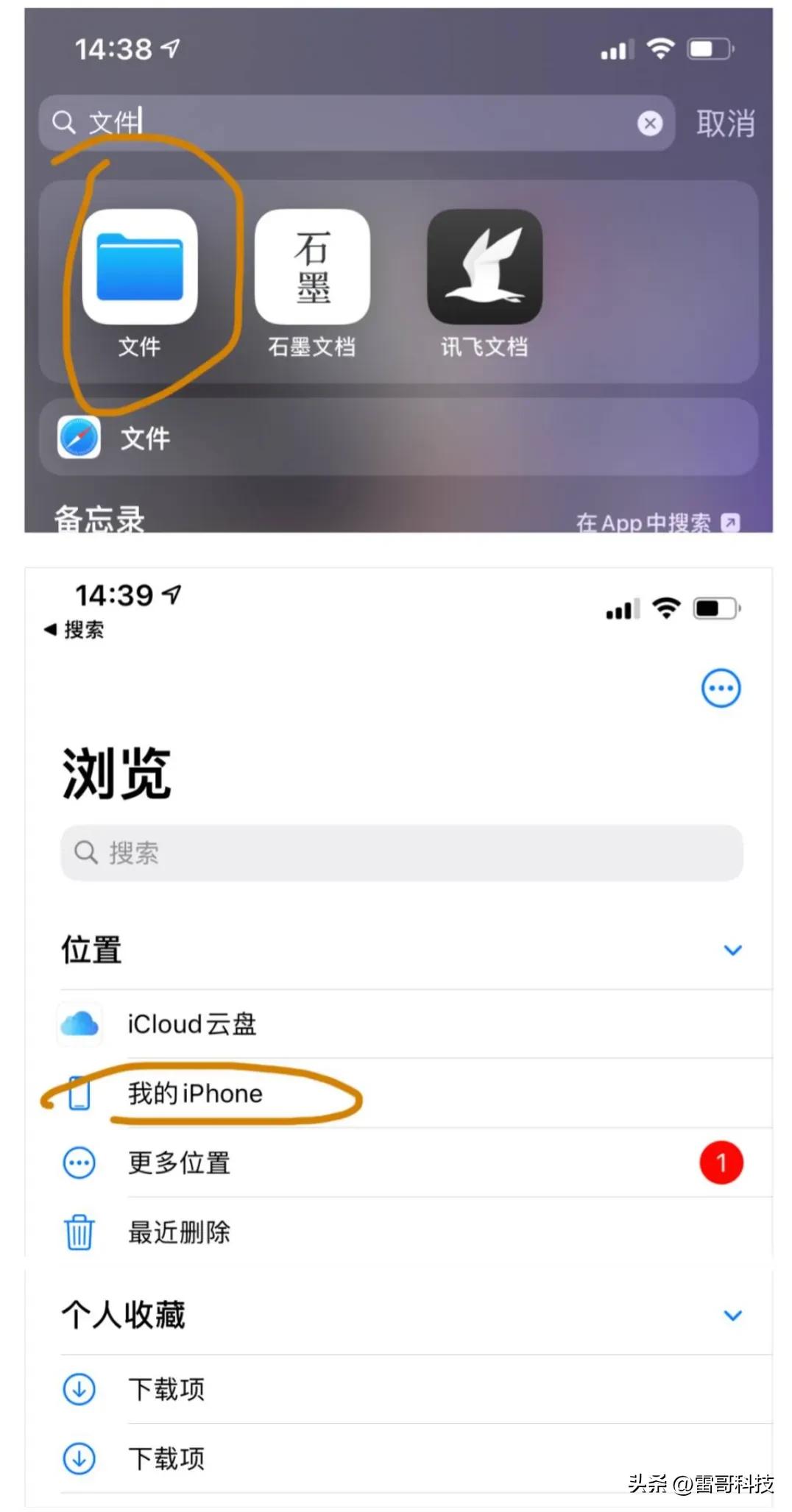
Task: Clear search text with the X button
Action: click(649, 123)
